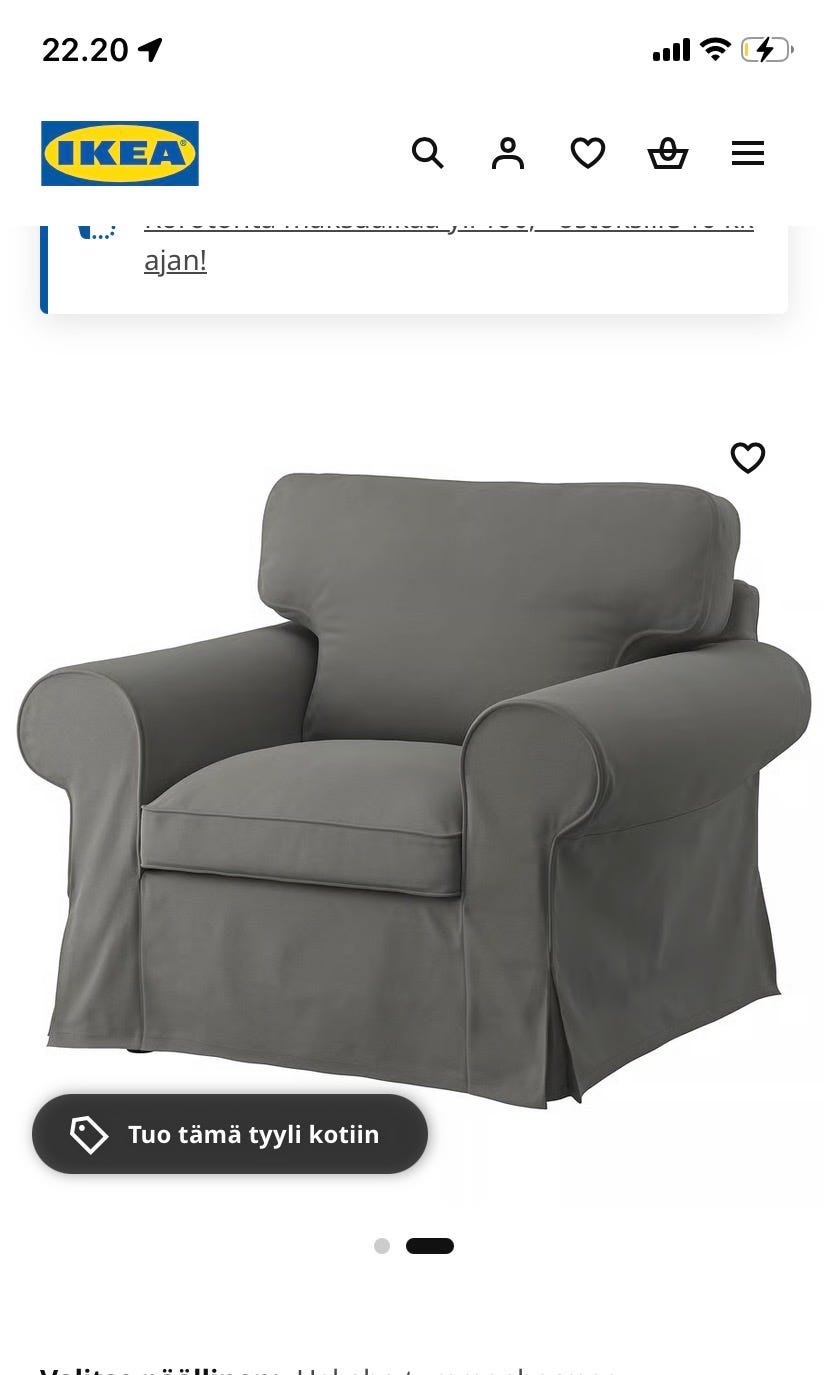Open the user profile icon
828x1375 pixels.
pos(508,153)
